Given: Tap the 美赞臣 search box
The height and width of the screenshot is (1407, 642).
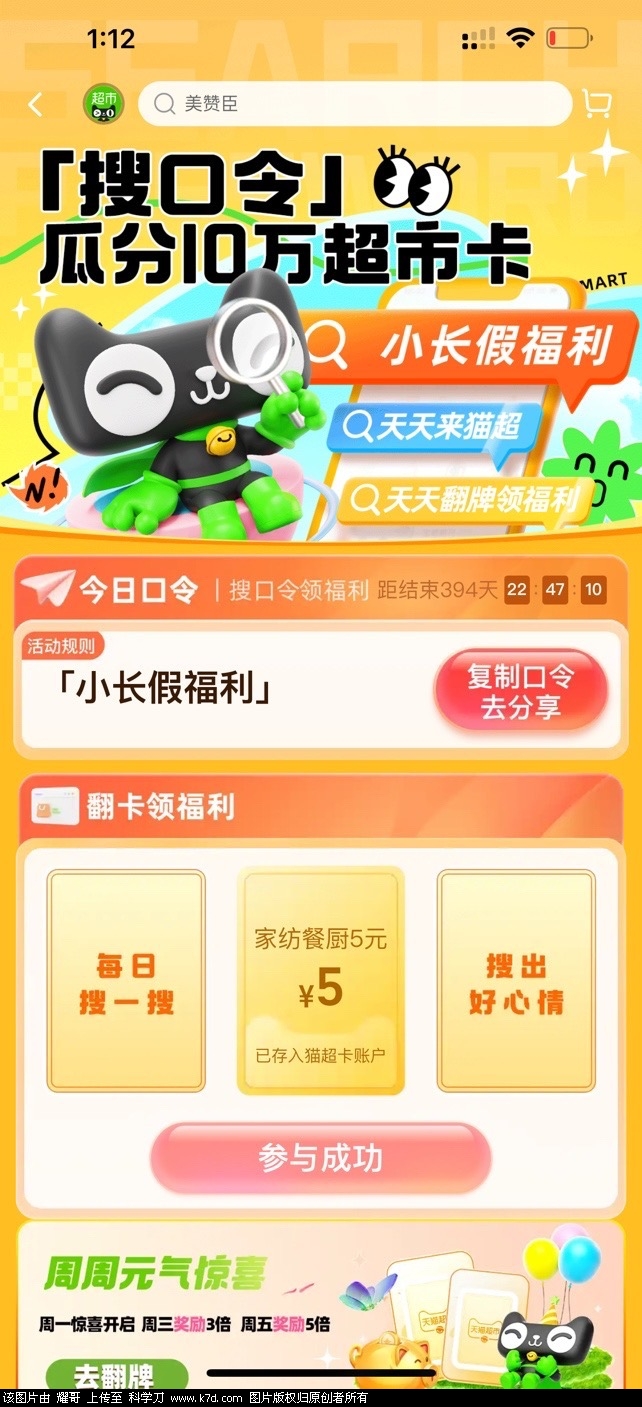Looking at the screenshot, I should [355, 104].
